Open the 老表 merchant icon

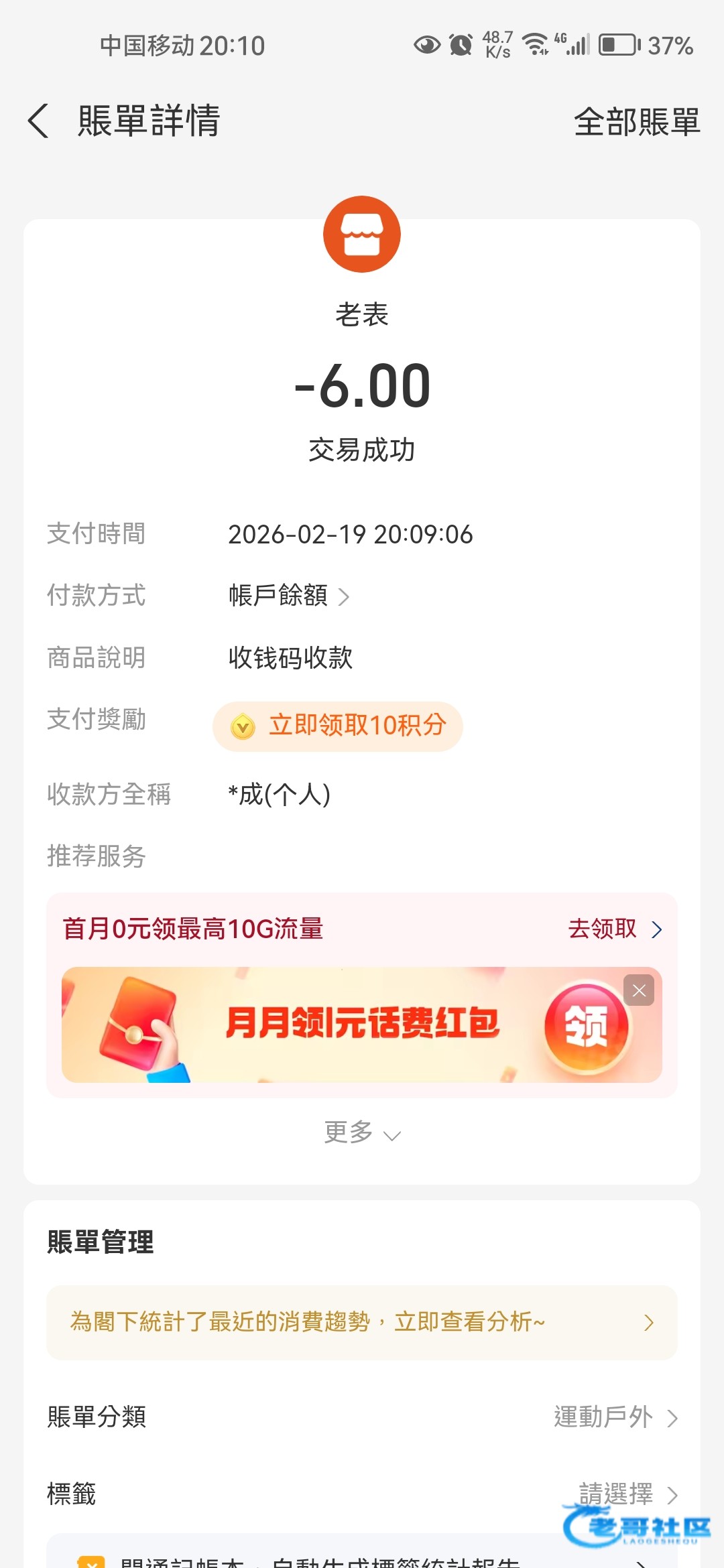point(362,235)
